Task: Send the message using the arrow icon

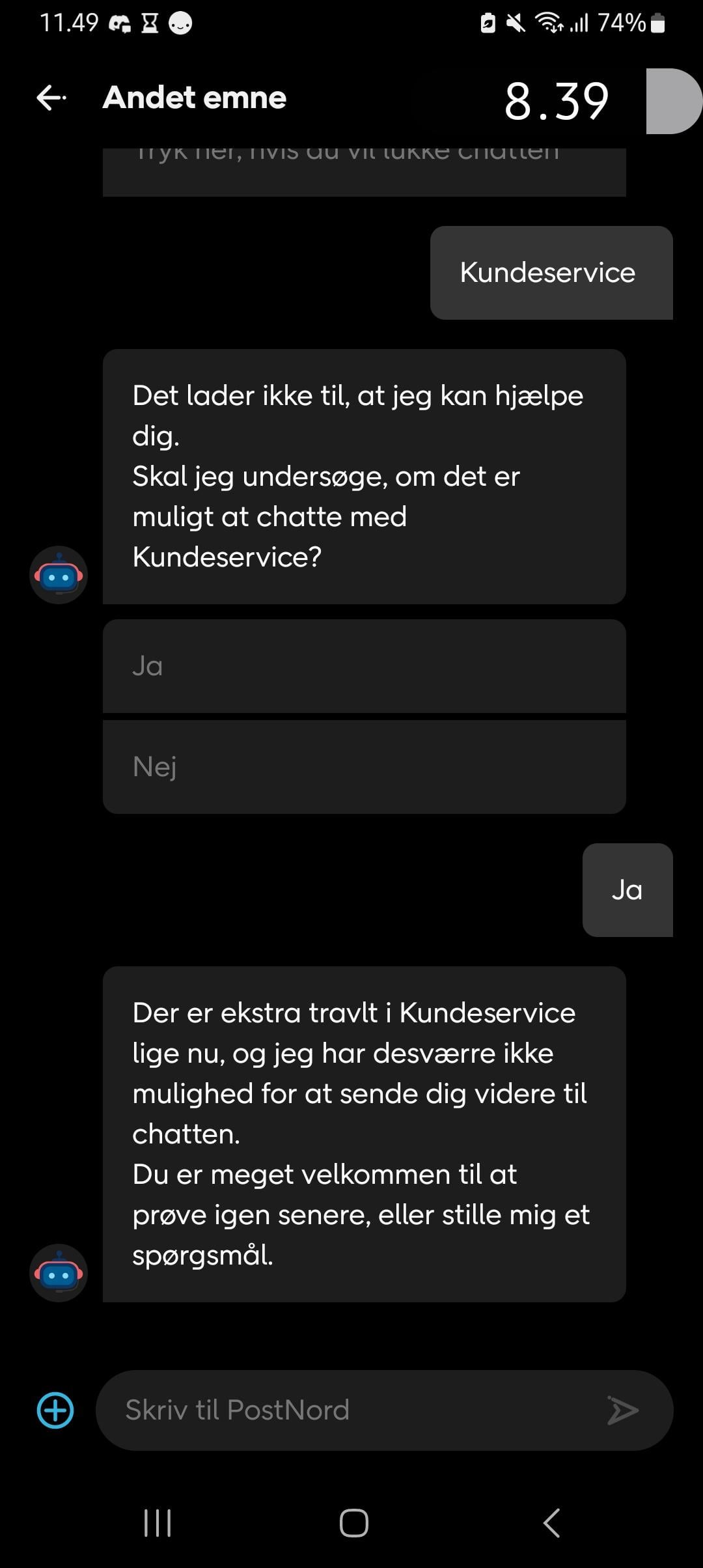Action: (x=622, y=1410)
